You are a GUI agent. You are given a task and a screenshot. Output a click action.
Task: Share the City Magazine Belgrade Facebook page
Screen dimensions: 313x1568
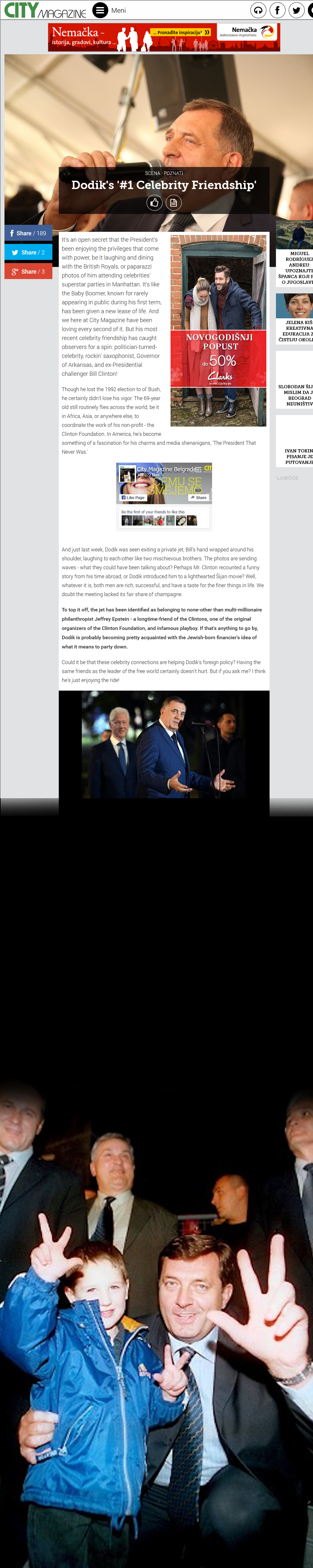[x=199, y=497]
